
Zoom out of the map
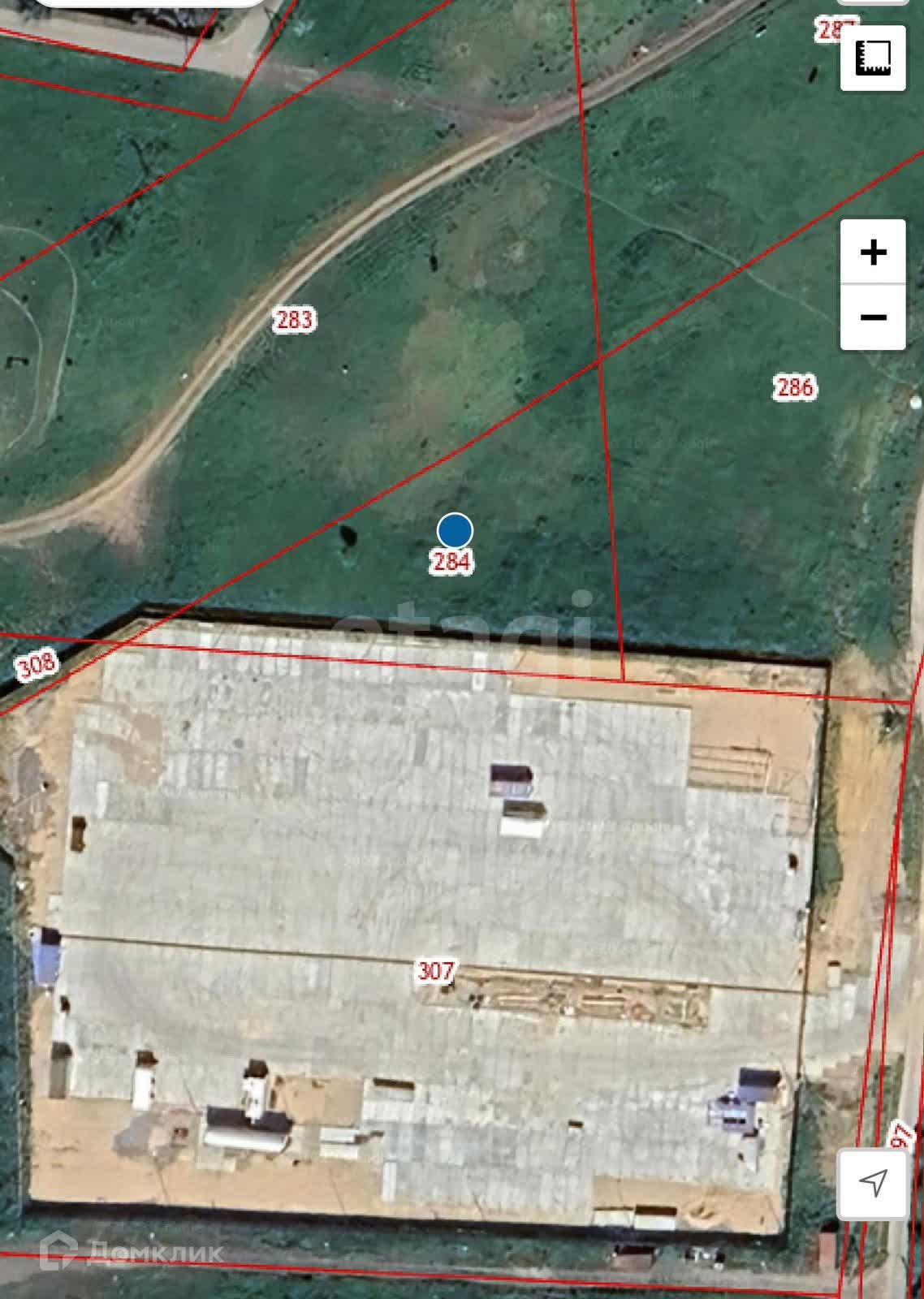[873, 317]
